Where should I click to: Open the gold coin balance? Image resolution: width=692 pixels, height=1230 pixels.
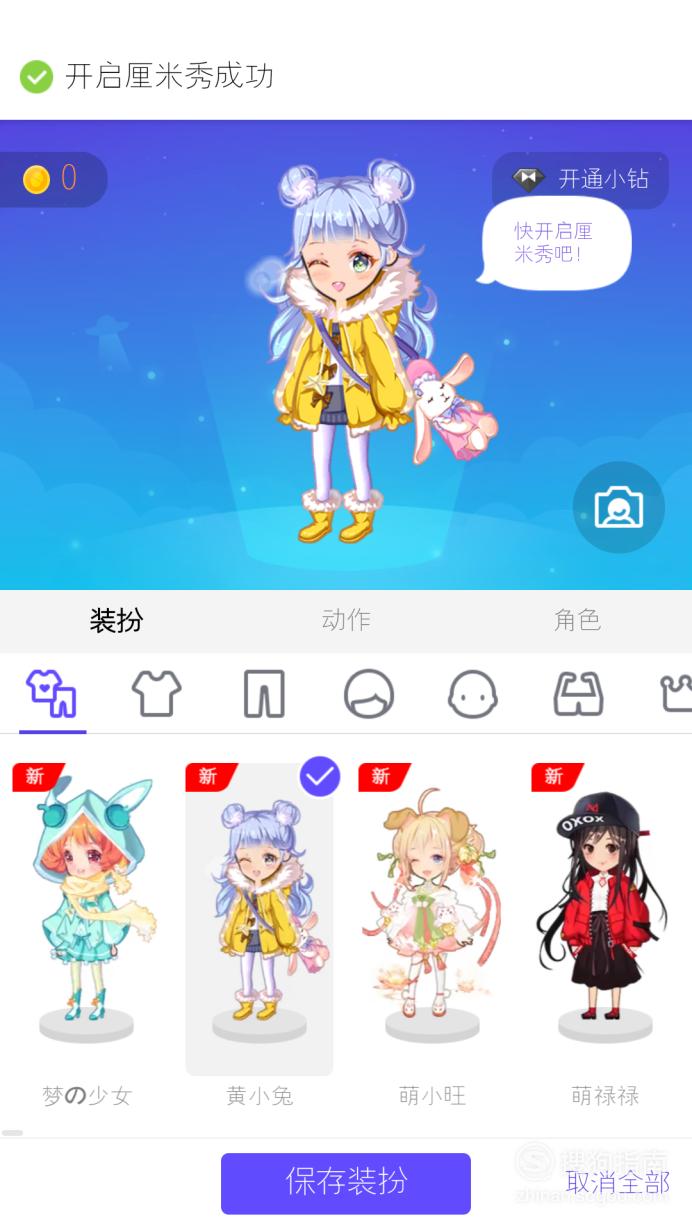point(51,179)
